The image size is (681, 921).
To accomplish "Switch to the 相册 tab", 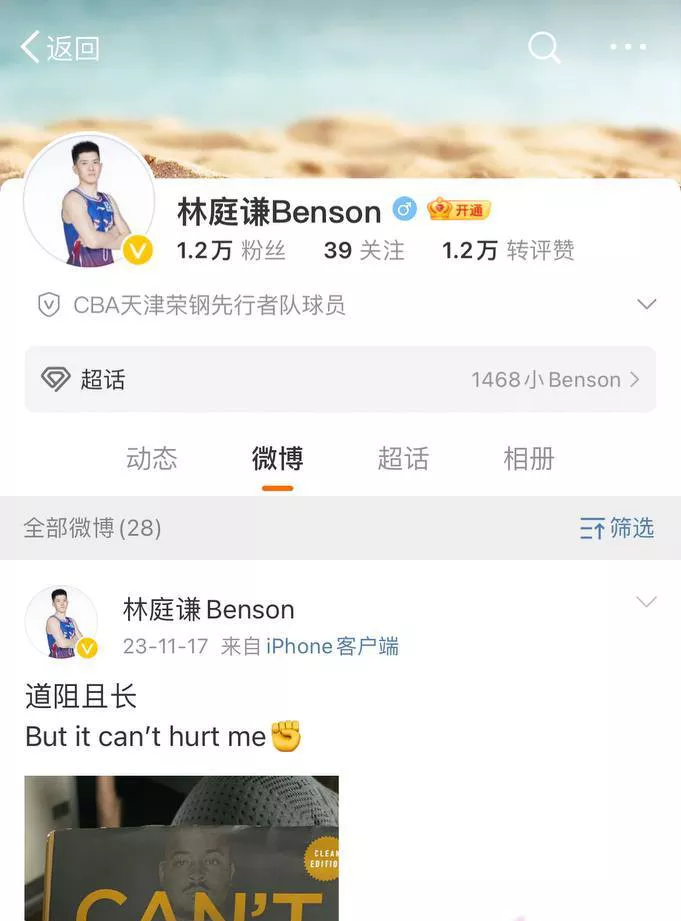I will (528, 459).
